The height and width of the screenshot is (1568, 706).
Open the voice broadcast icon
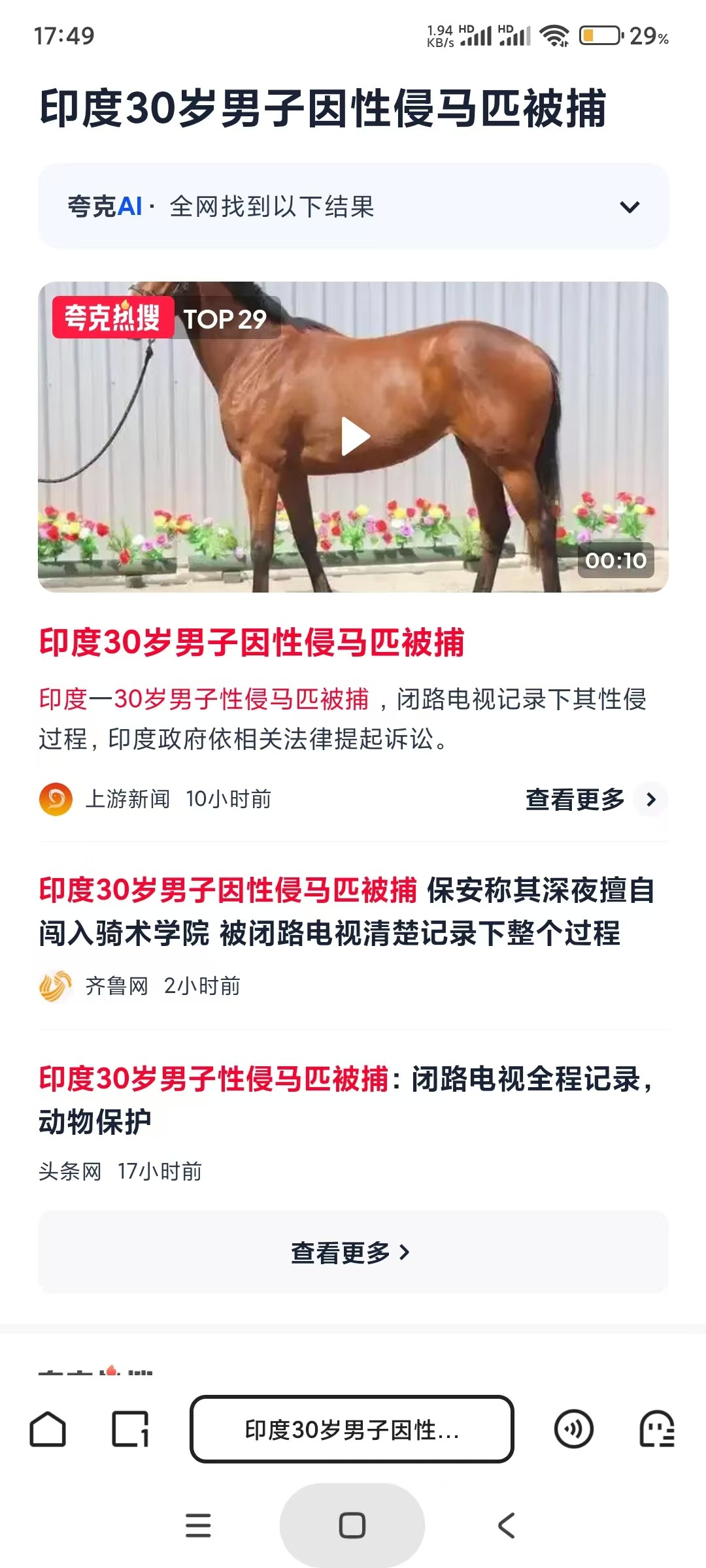[x=573, y=1429]
